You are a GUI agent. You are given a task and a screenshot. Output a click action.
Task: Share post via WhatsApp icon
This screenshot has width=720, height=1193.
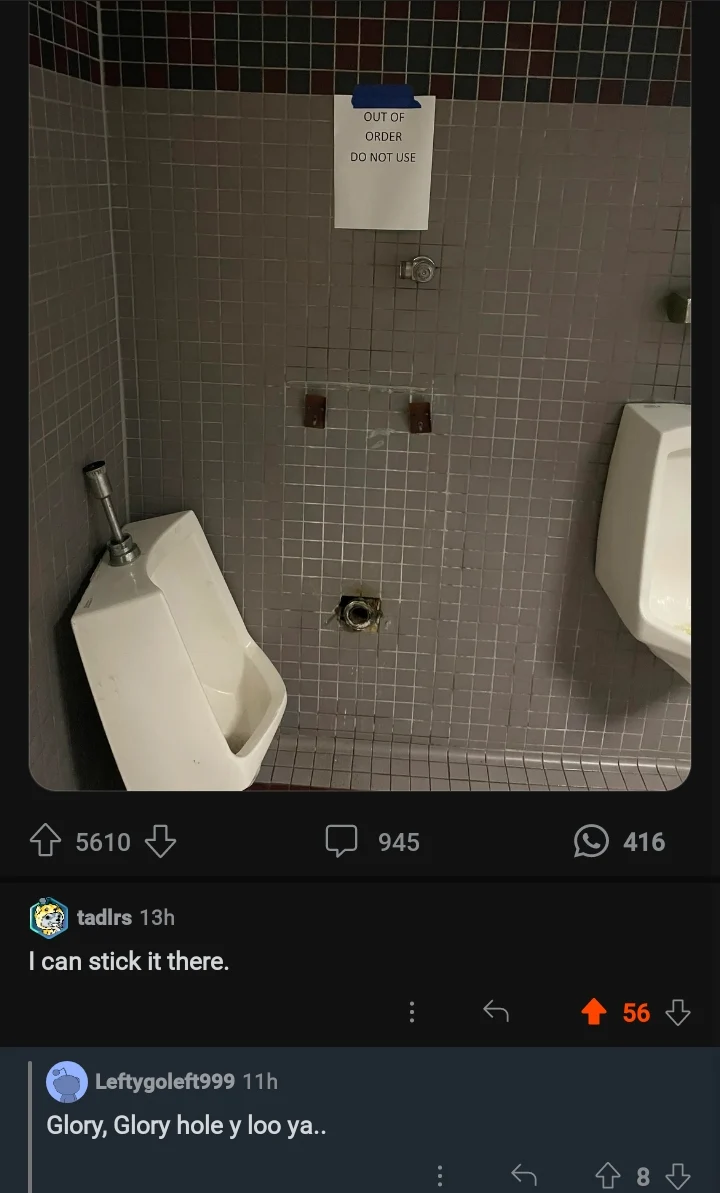[591, 842]
